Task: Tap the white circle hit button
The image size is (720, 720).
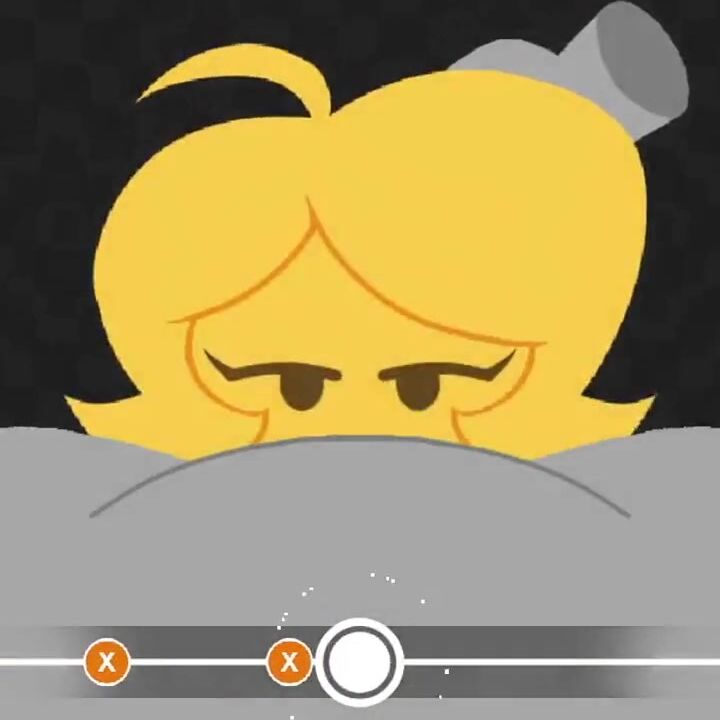Action: point(360,662)
